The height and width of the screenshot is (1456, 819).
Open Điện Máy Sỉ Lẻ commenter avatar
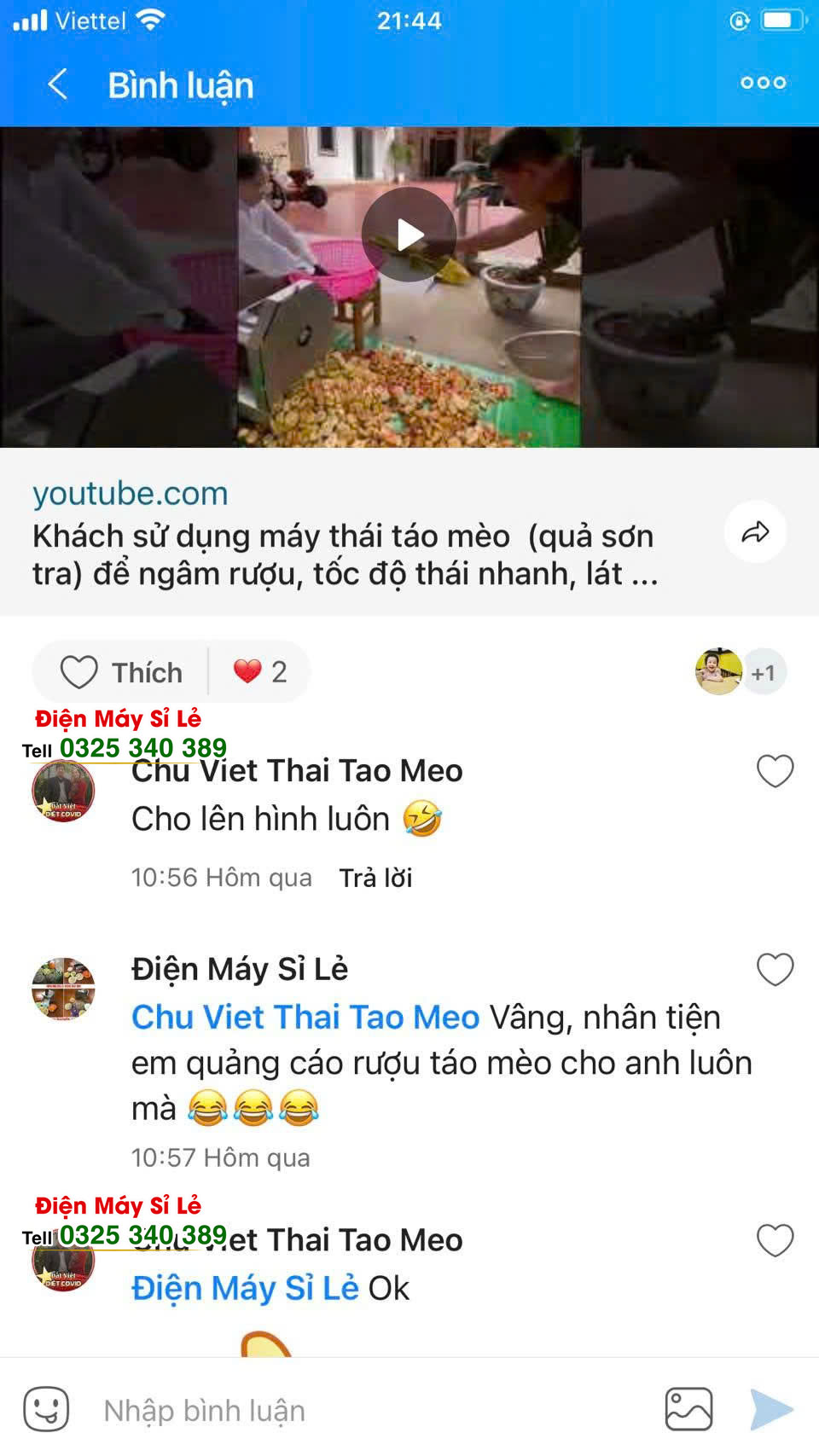click(x=63, y=989)
